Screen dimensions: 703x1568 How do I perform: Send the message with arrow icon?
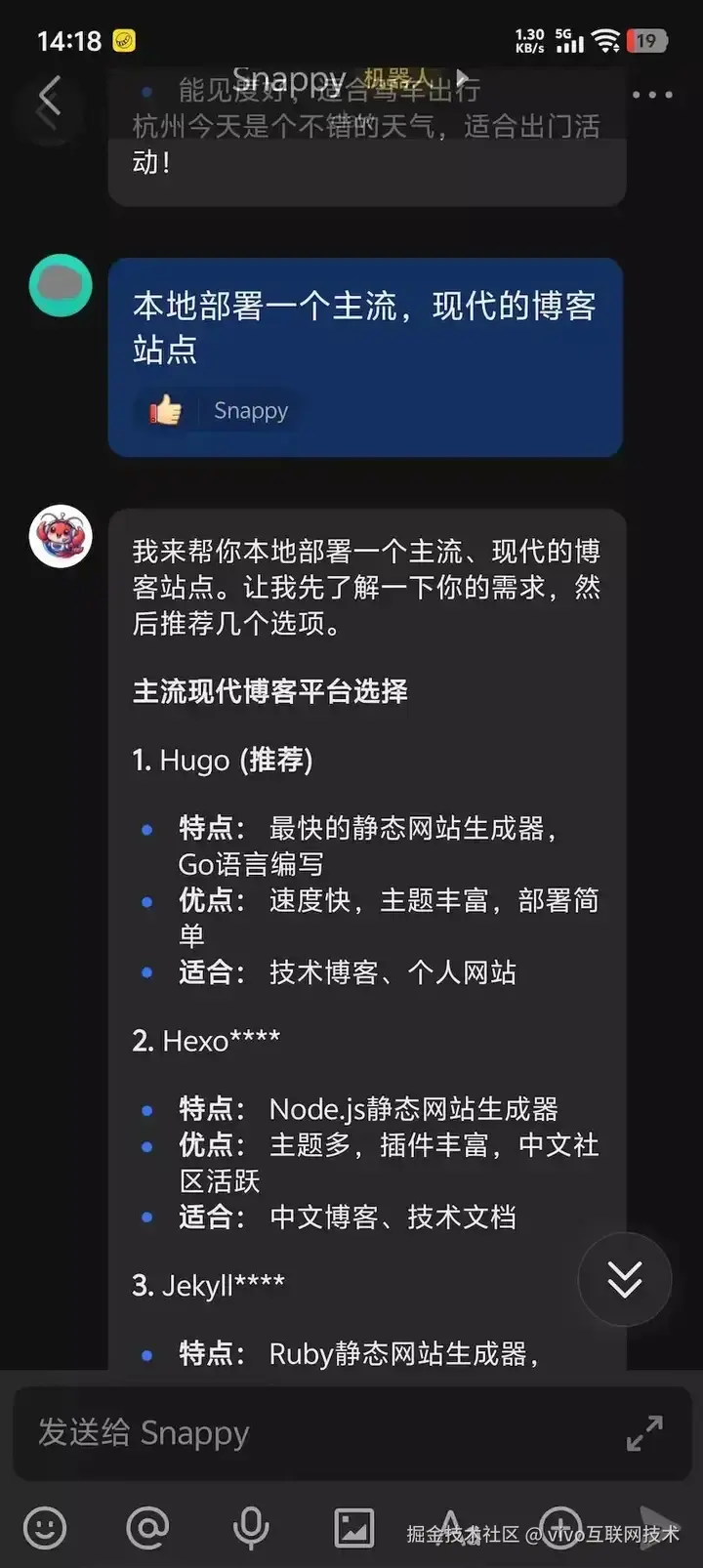point(662,1527)
